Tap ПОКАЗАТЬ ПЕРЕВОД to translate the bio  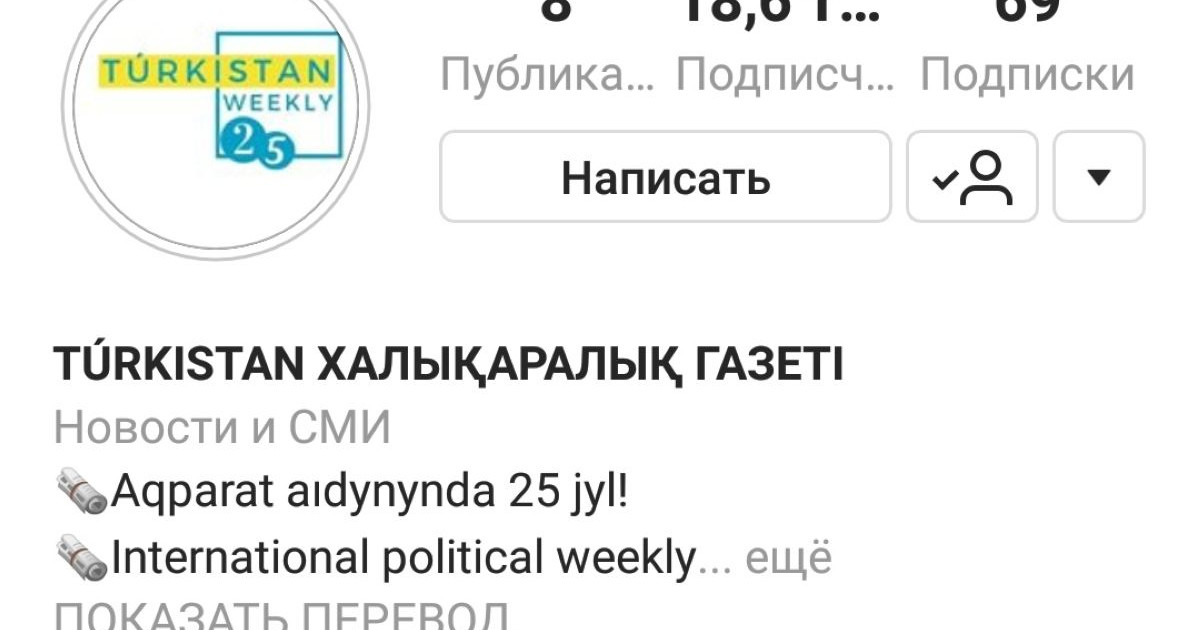click(281, 614)
